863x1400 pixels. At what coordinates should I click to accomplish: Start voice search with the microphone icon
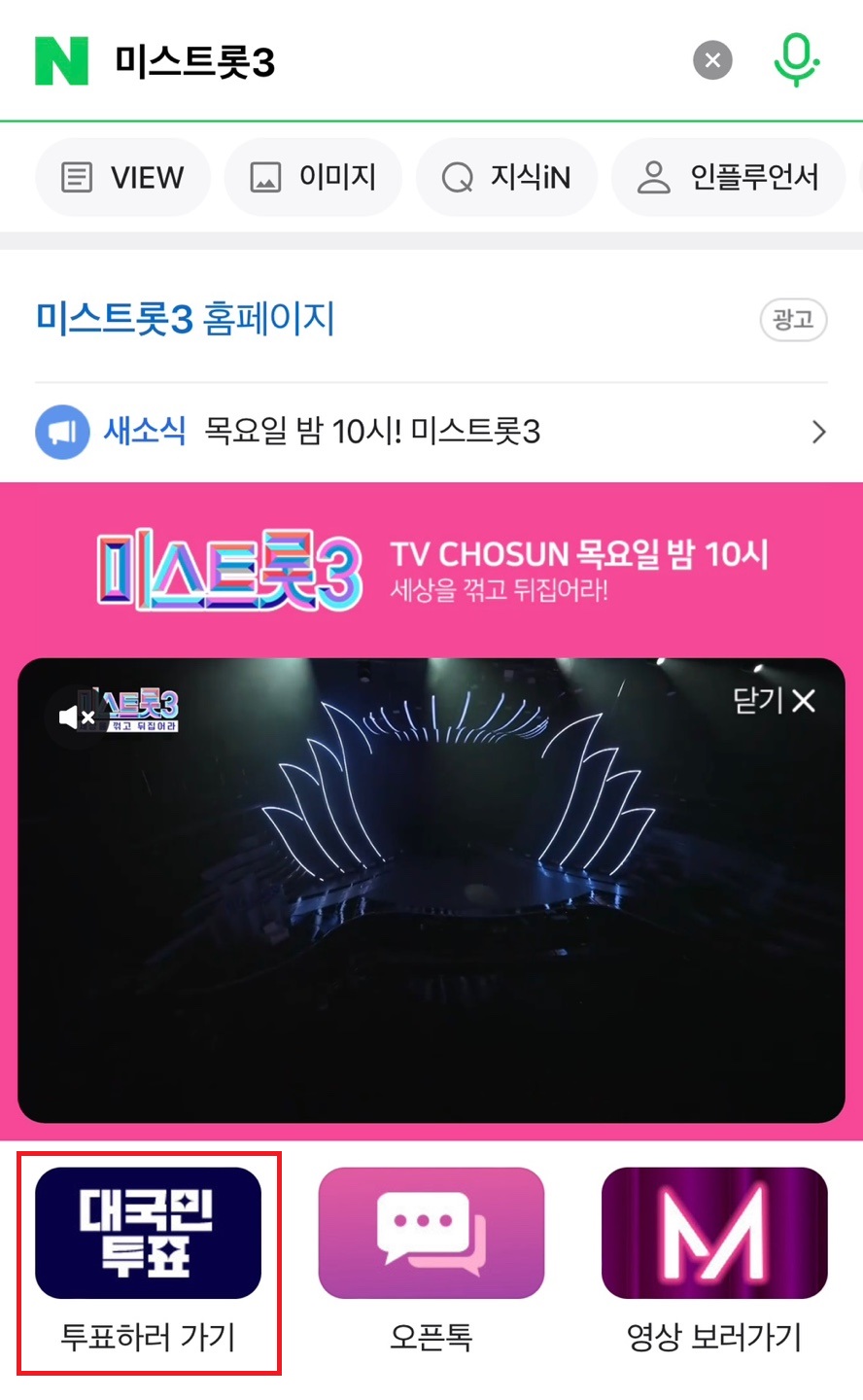click(796, 59)
